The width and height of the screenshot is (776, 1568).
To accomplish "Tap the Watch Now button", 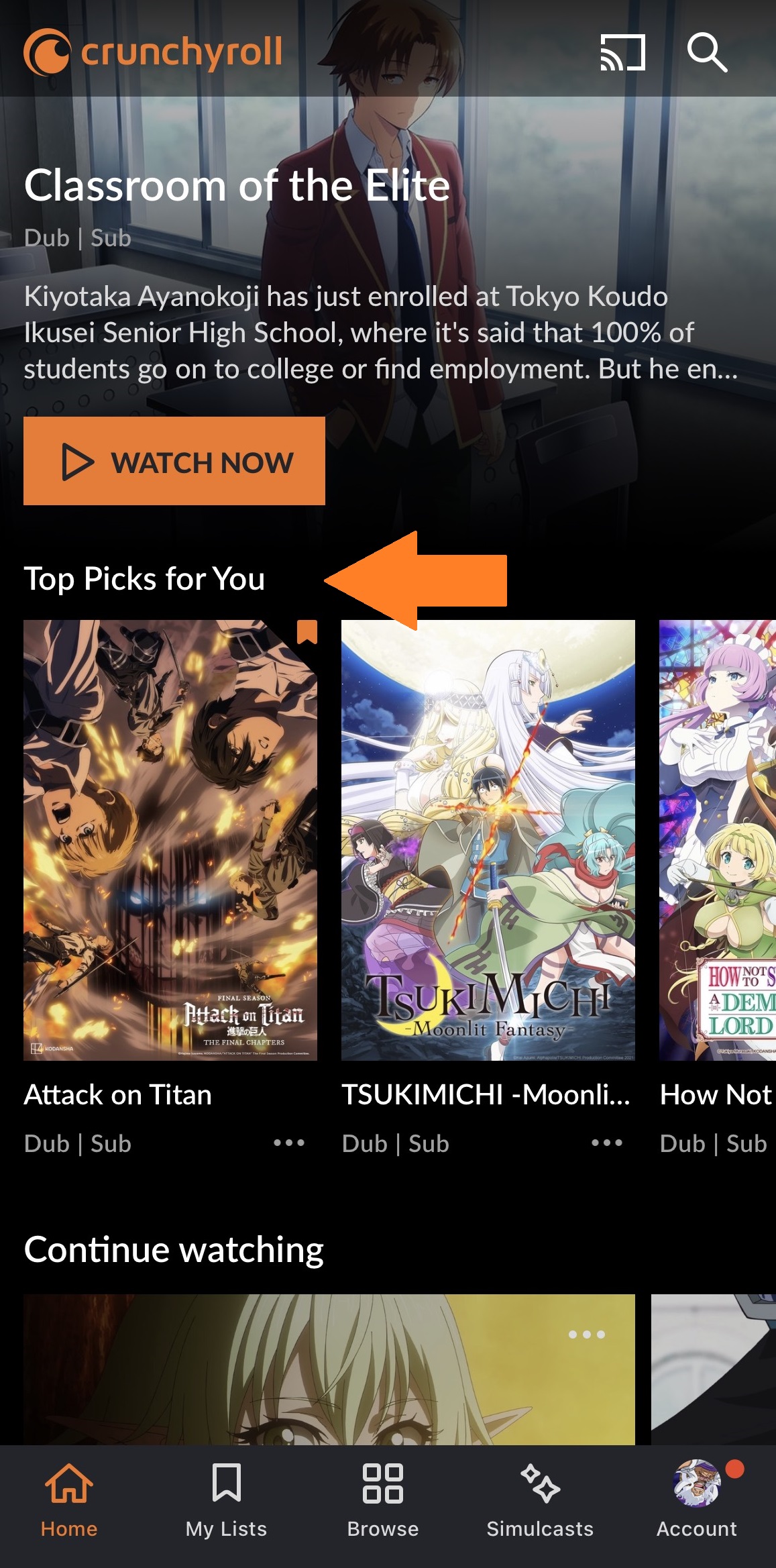I will (x=174, y=461).
